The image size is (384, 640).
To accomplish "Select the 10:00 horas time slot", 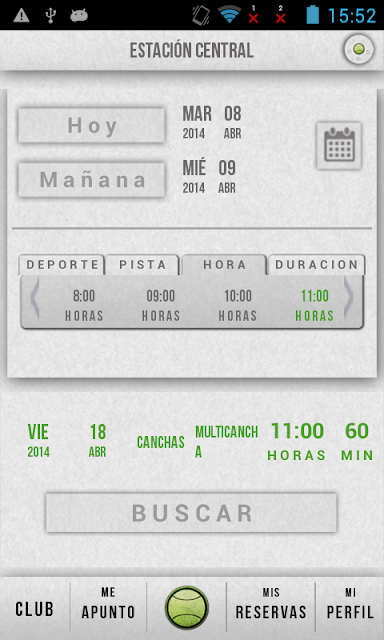I will coord(238,304).
